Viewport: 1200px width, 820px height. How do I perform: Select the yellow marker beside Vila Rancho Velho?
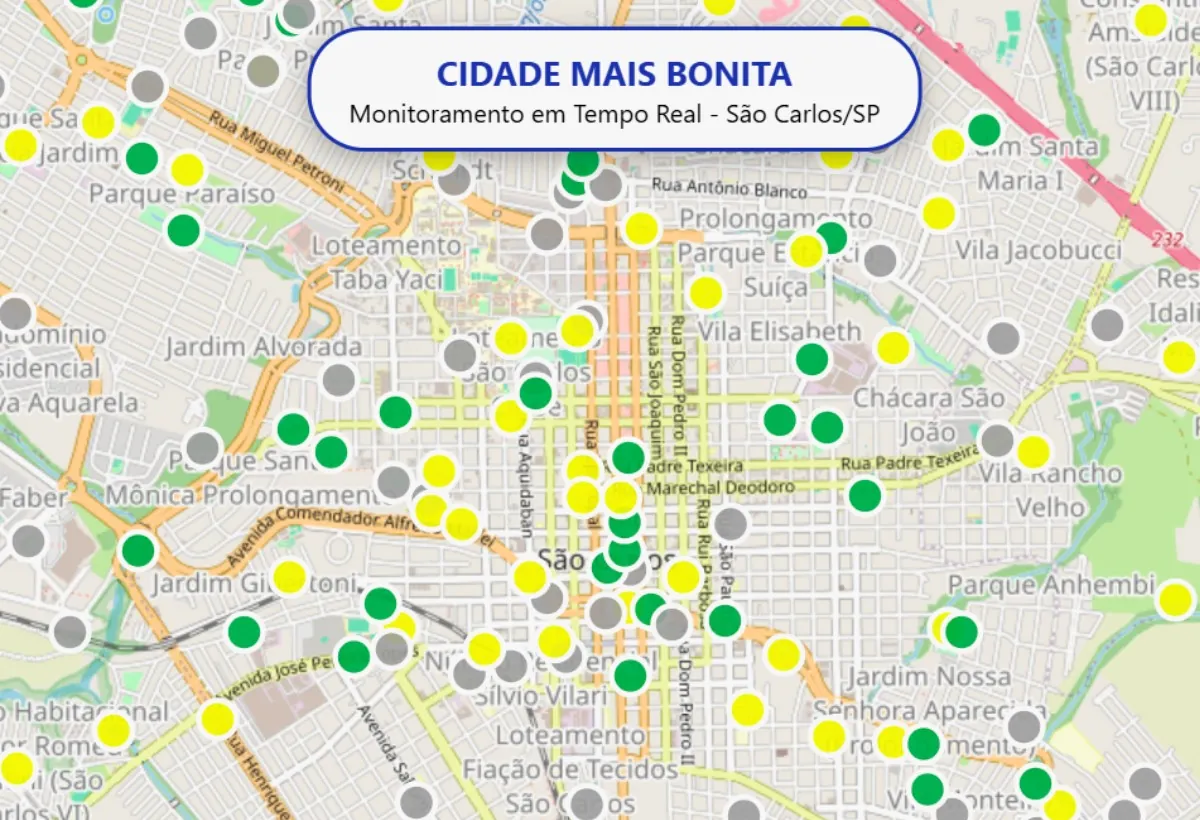tap(1033, 452)
